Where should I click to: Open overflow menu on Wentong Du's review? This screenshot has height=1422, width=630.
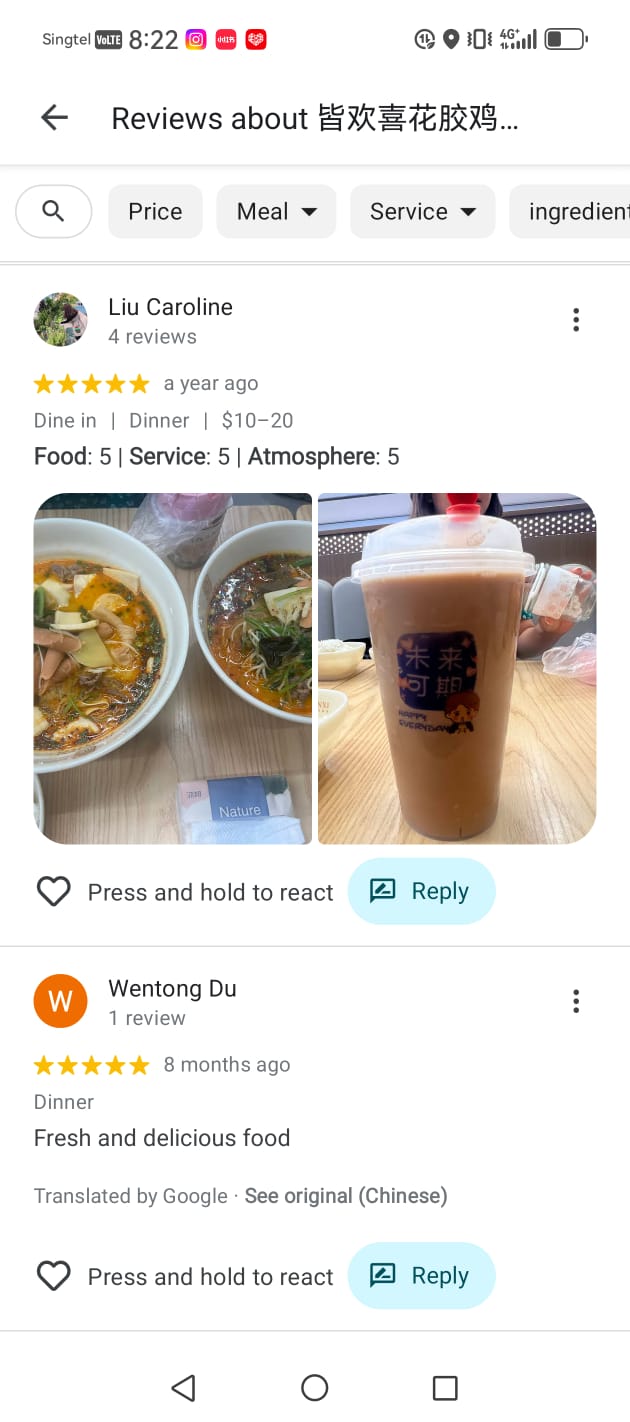(576, 1001)
